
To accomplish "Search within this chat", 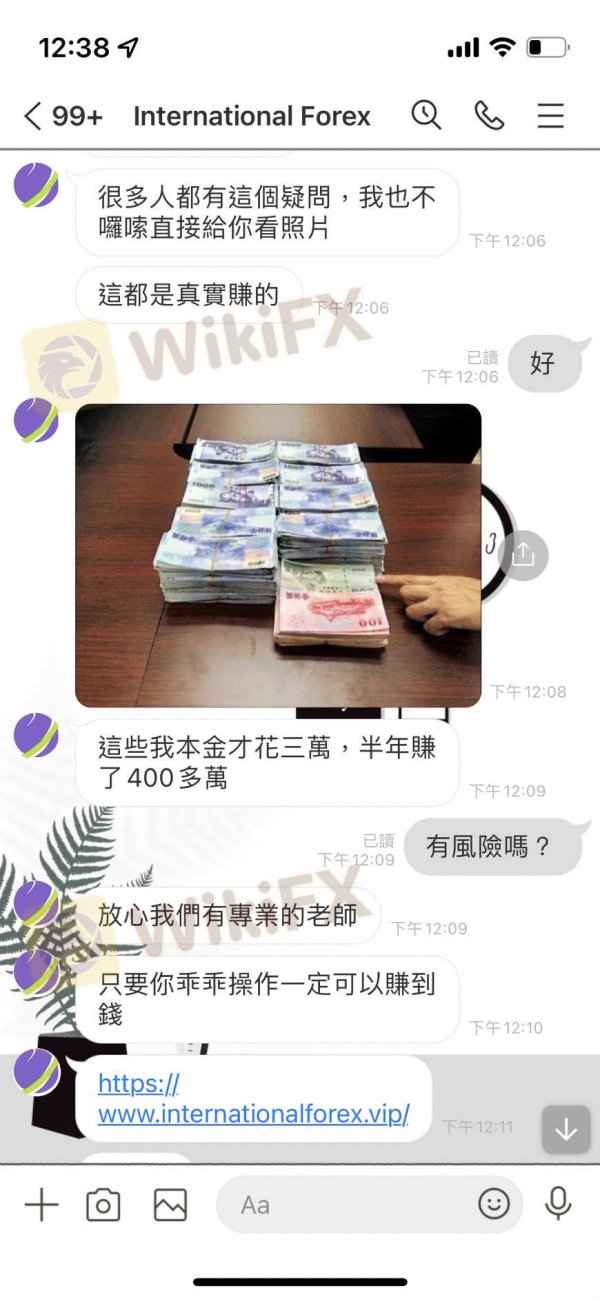I will point(426,116).
